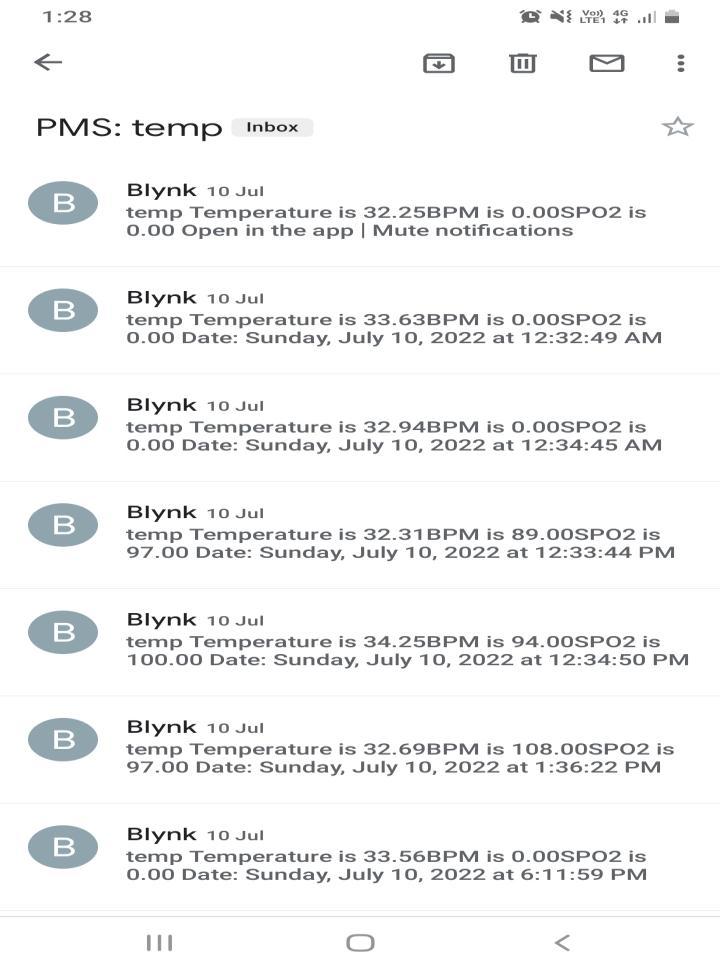The image size is (720, 968).
Task: Star the PMS: temp conversation
Action: coord(677,126)
